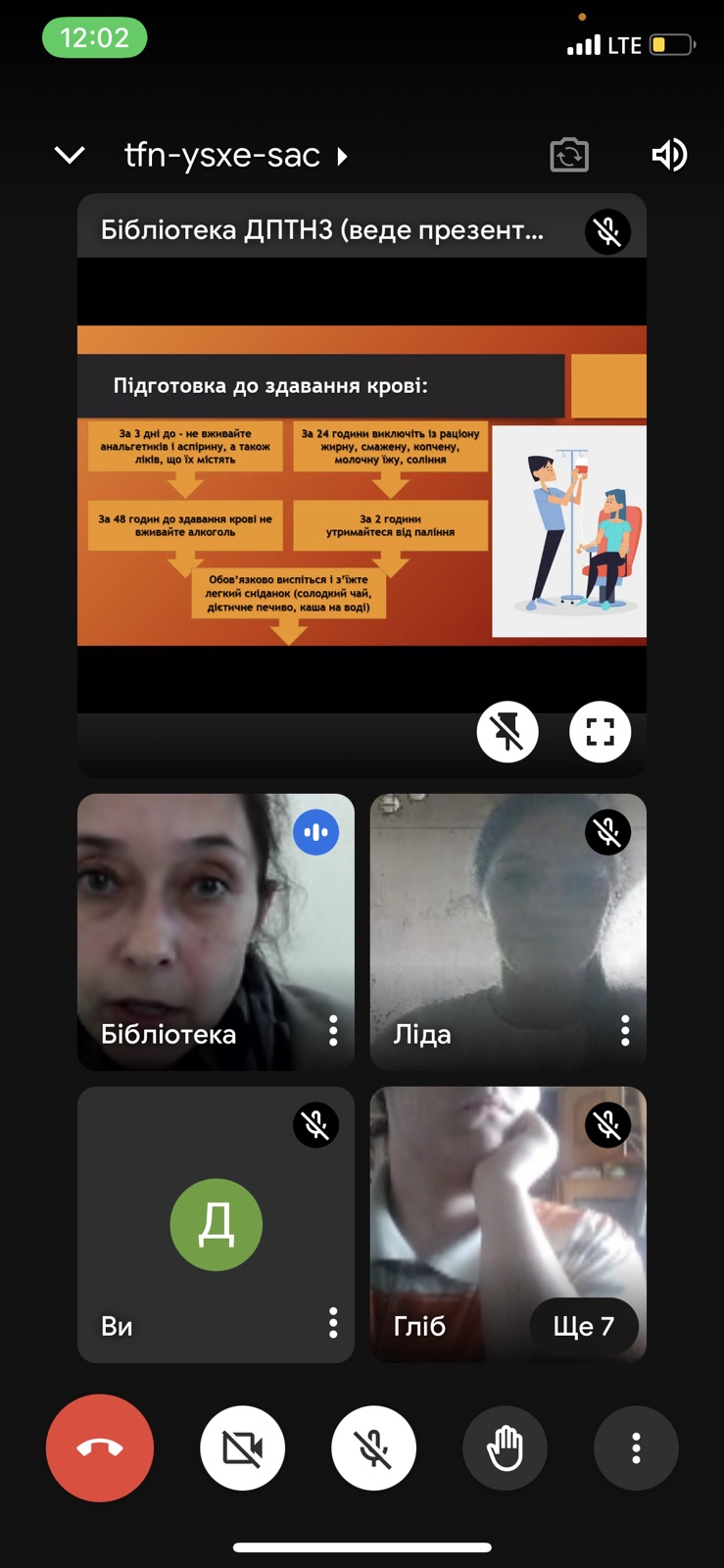Open options for the Бібліотека tile
Screen dimensions: 724x1568
[x=333, y=1030]
